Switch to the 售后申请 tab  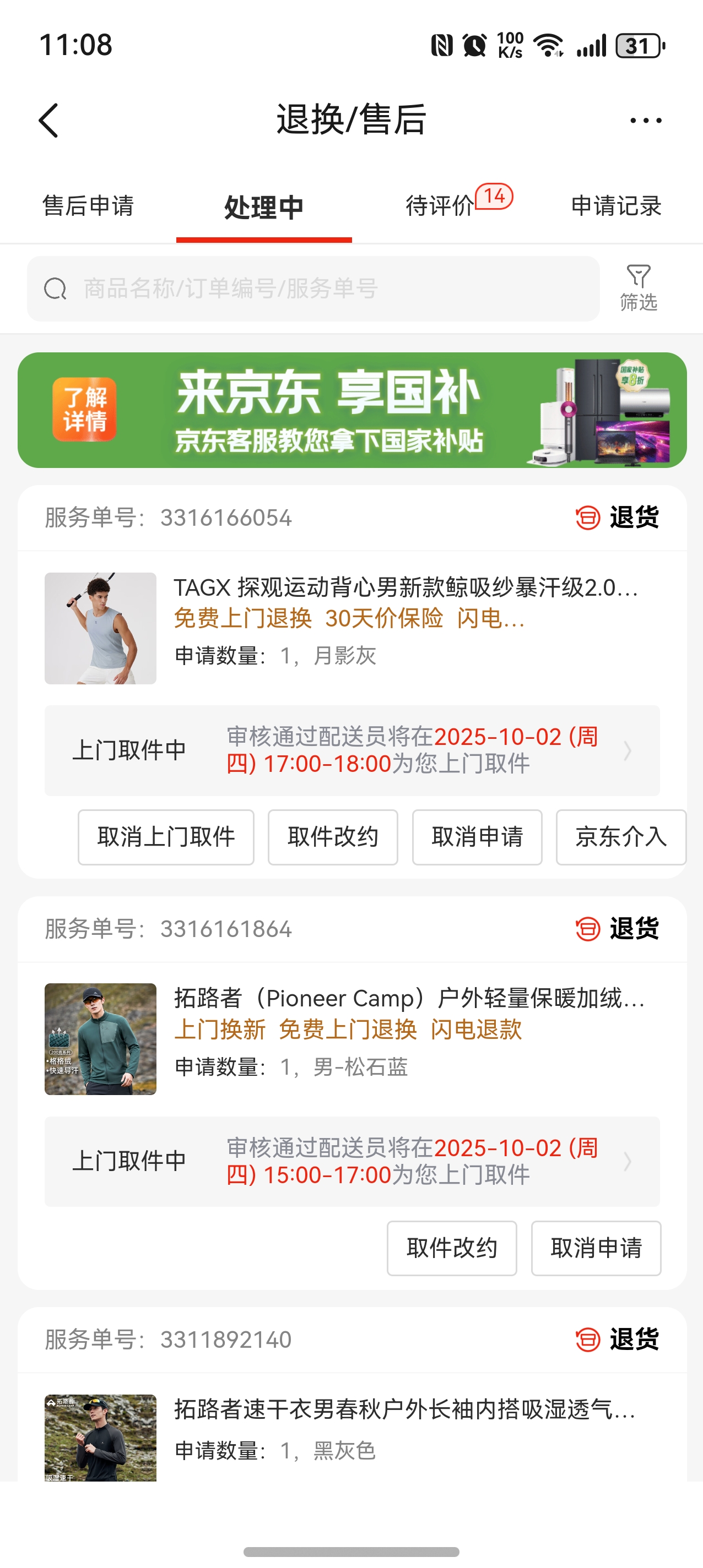pyautogui.click(x=88, y=206)
